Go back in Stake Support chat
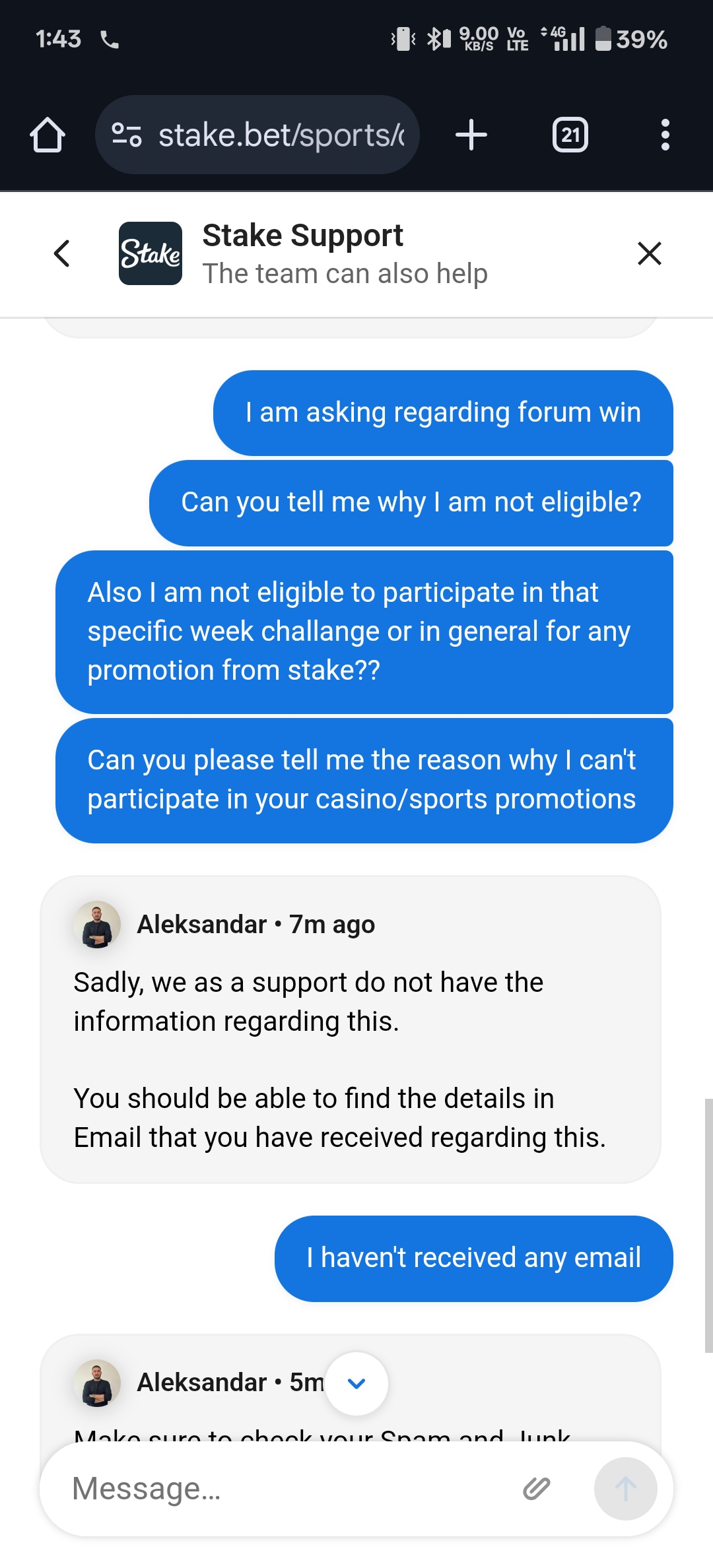 (62, 253)
